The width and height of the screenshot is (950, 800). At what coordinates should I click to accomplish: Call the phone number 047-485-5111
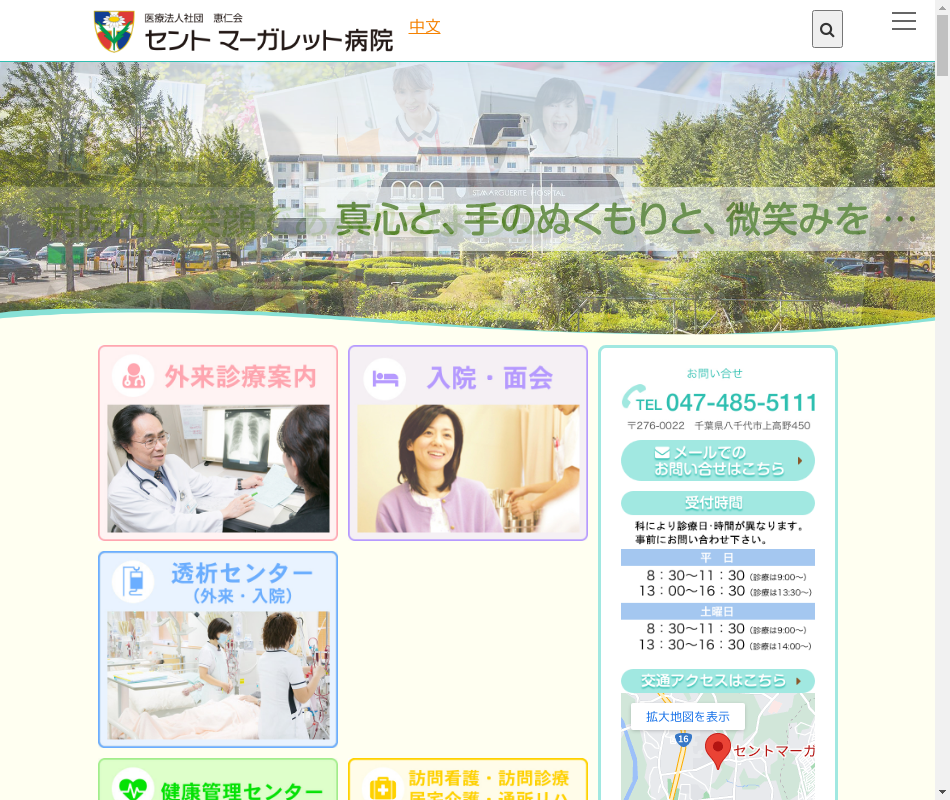click(x=741, y=403)
